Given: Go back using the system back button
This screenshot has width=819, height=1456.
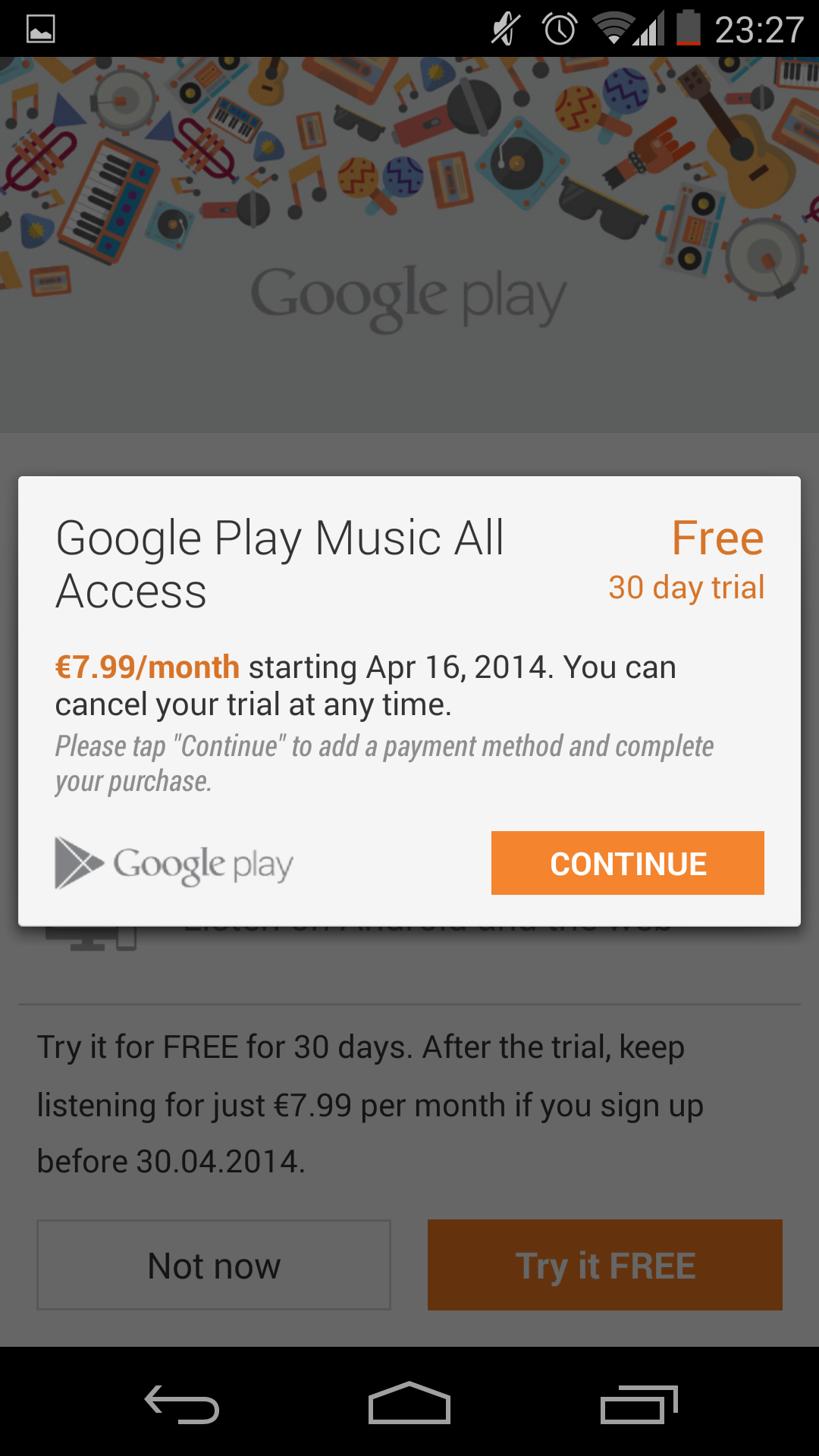Looking at the screenshot, I should [x=182, y=1404].
